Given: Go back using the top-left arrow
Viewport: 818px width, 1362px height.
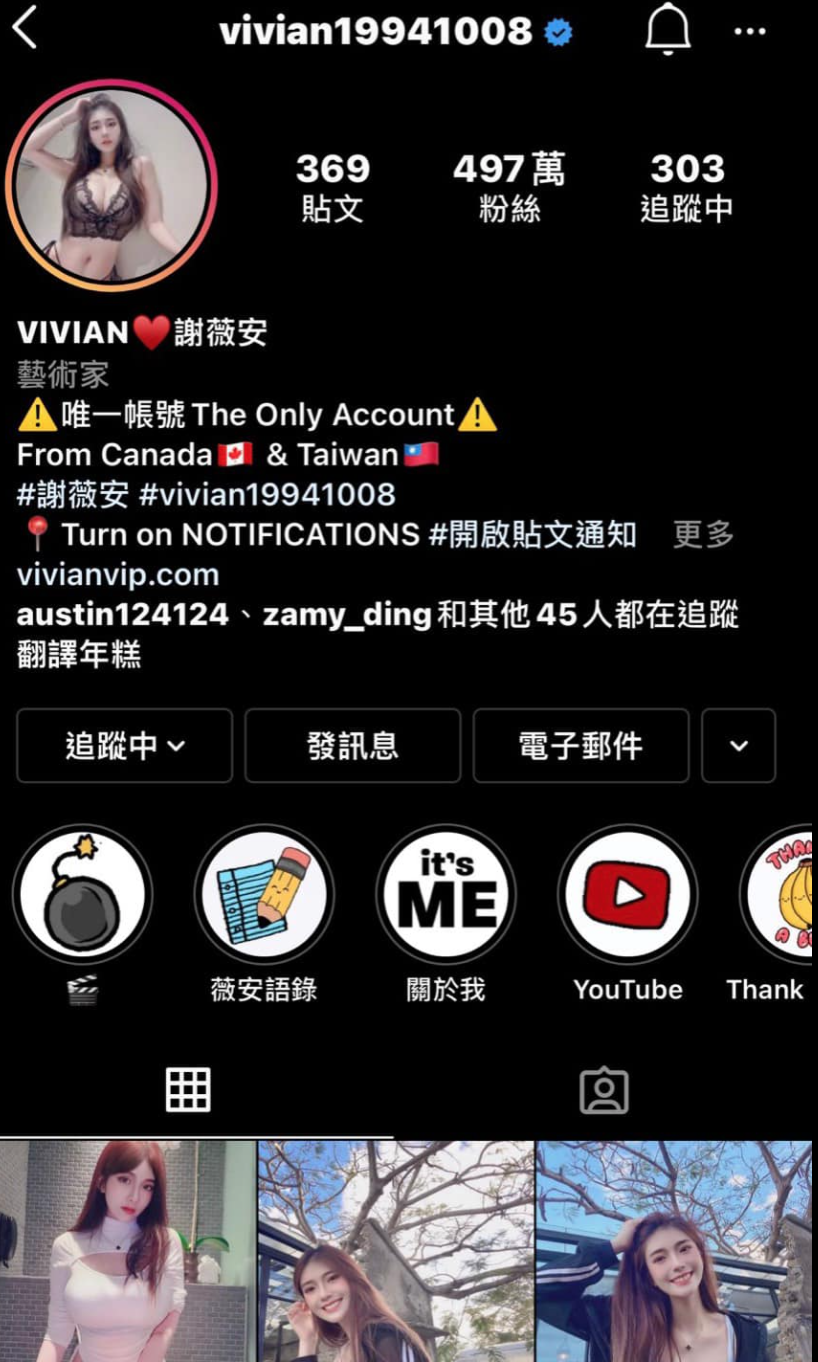Looking at the screenshot, I should pos(25,30).
